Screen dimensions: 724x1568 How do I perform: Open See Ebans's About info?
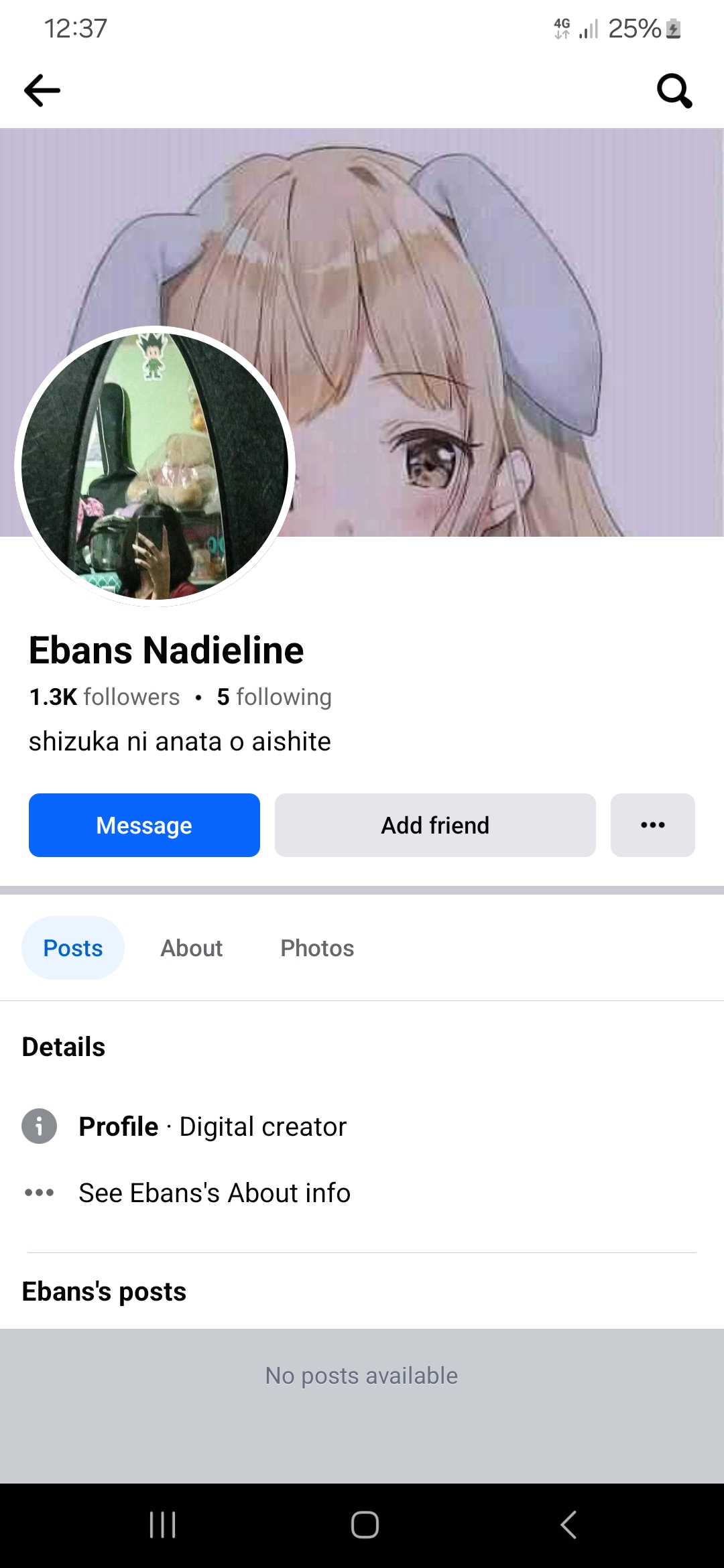coord(215,1193)
